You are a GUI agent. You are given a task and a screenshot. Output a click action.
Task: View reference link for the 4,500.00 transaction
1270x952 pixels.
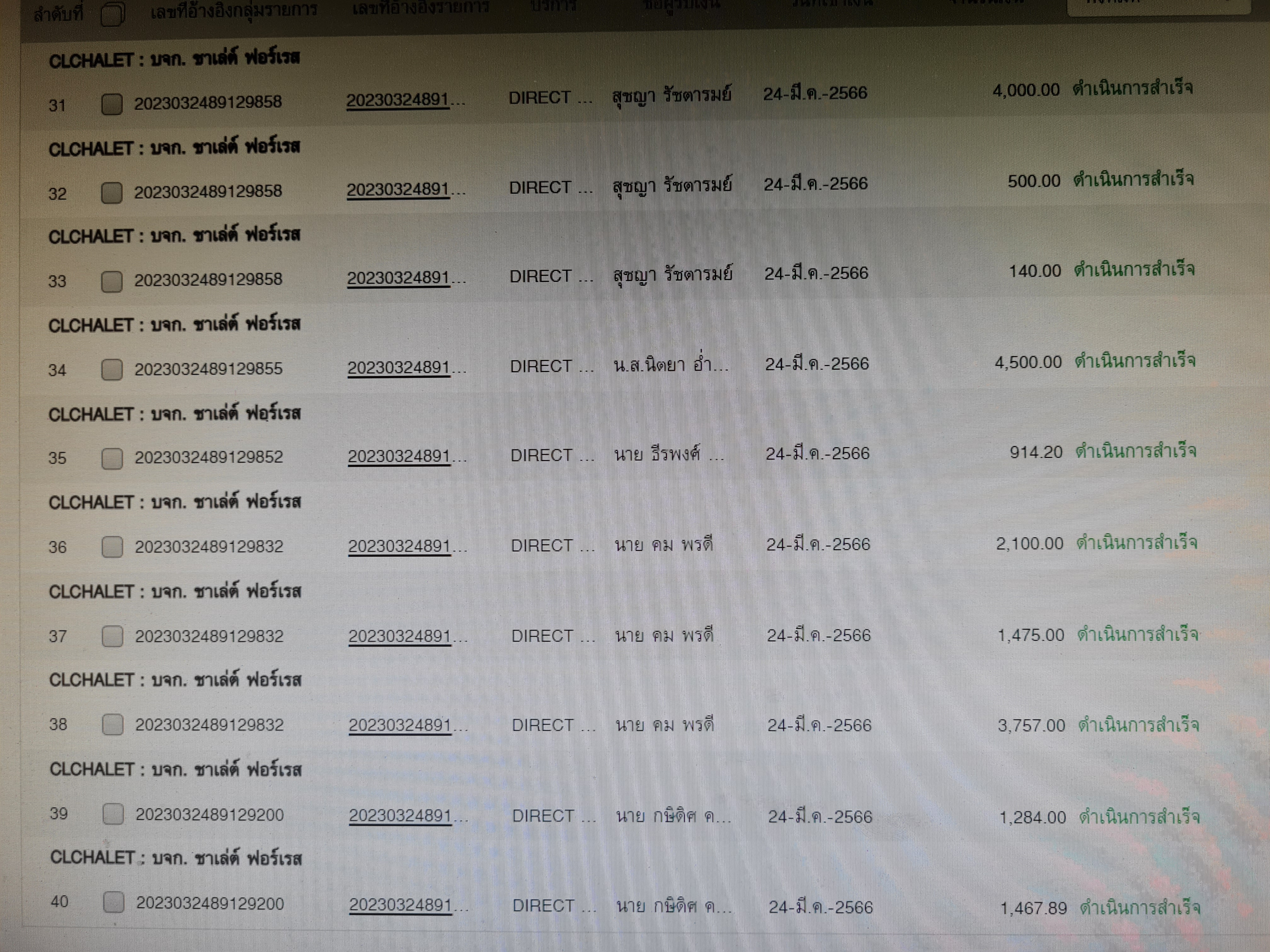pos(398,368)
